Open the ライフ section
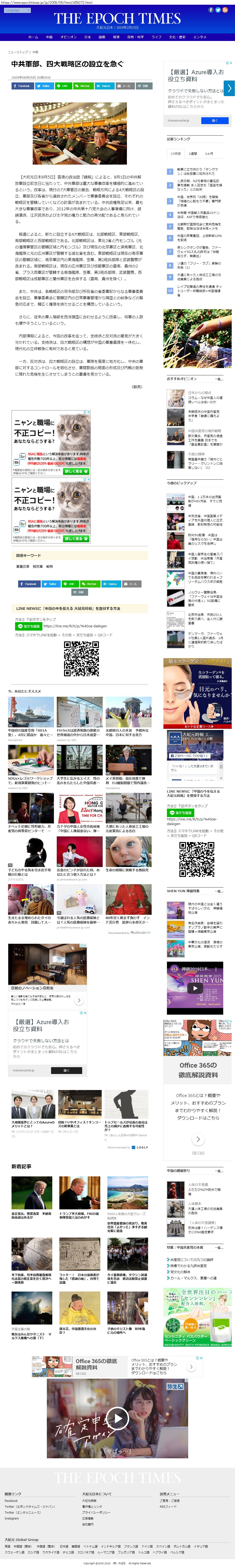The image size is (235, 1568). (x=156, y=36)
